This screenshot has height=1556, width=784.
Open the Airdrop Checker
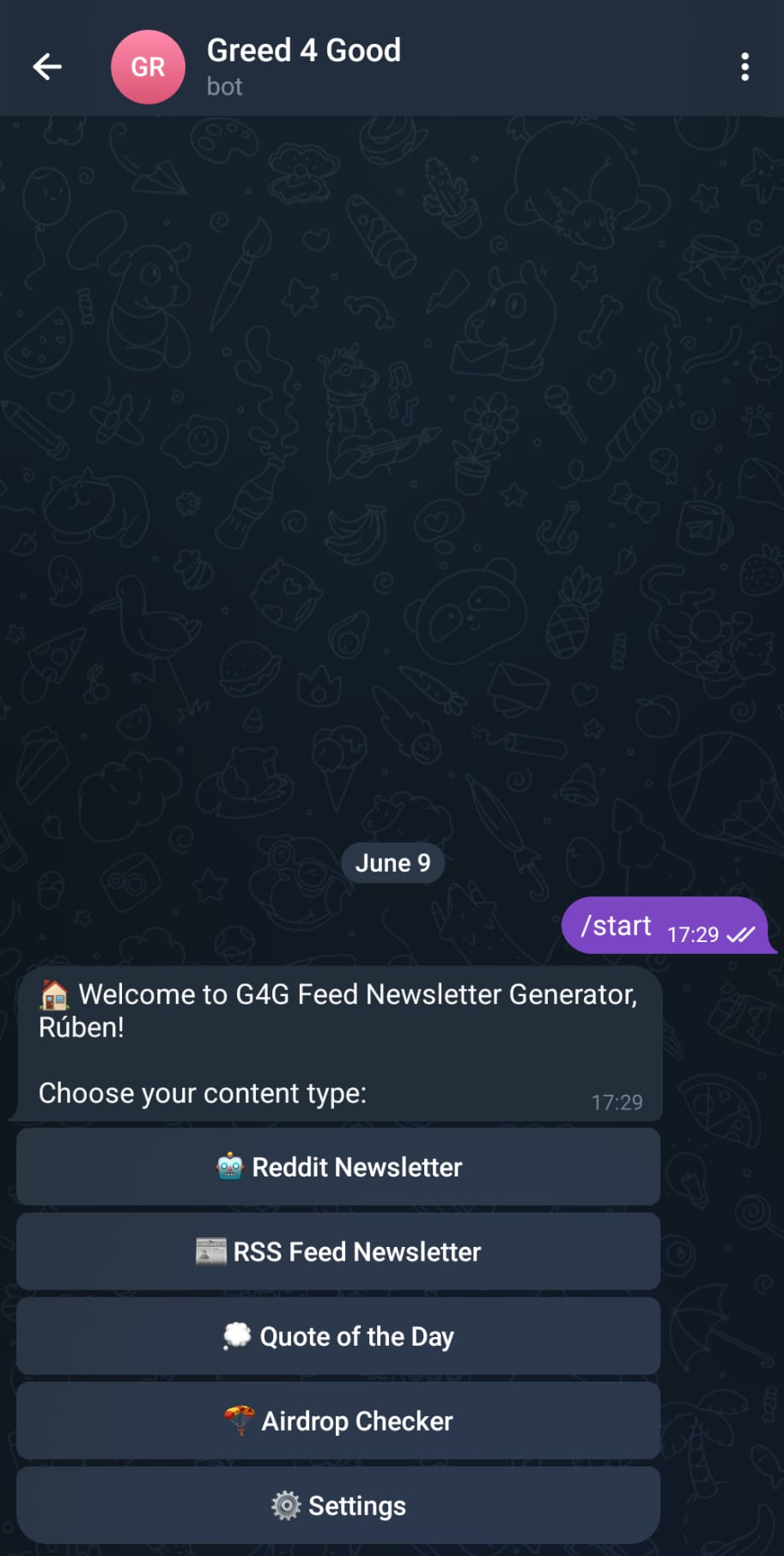[338, 1421]
